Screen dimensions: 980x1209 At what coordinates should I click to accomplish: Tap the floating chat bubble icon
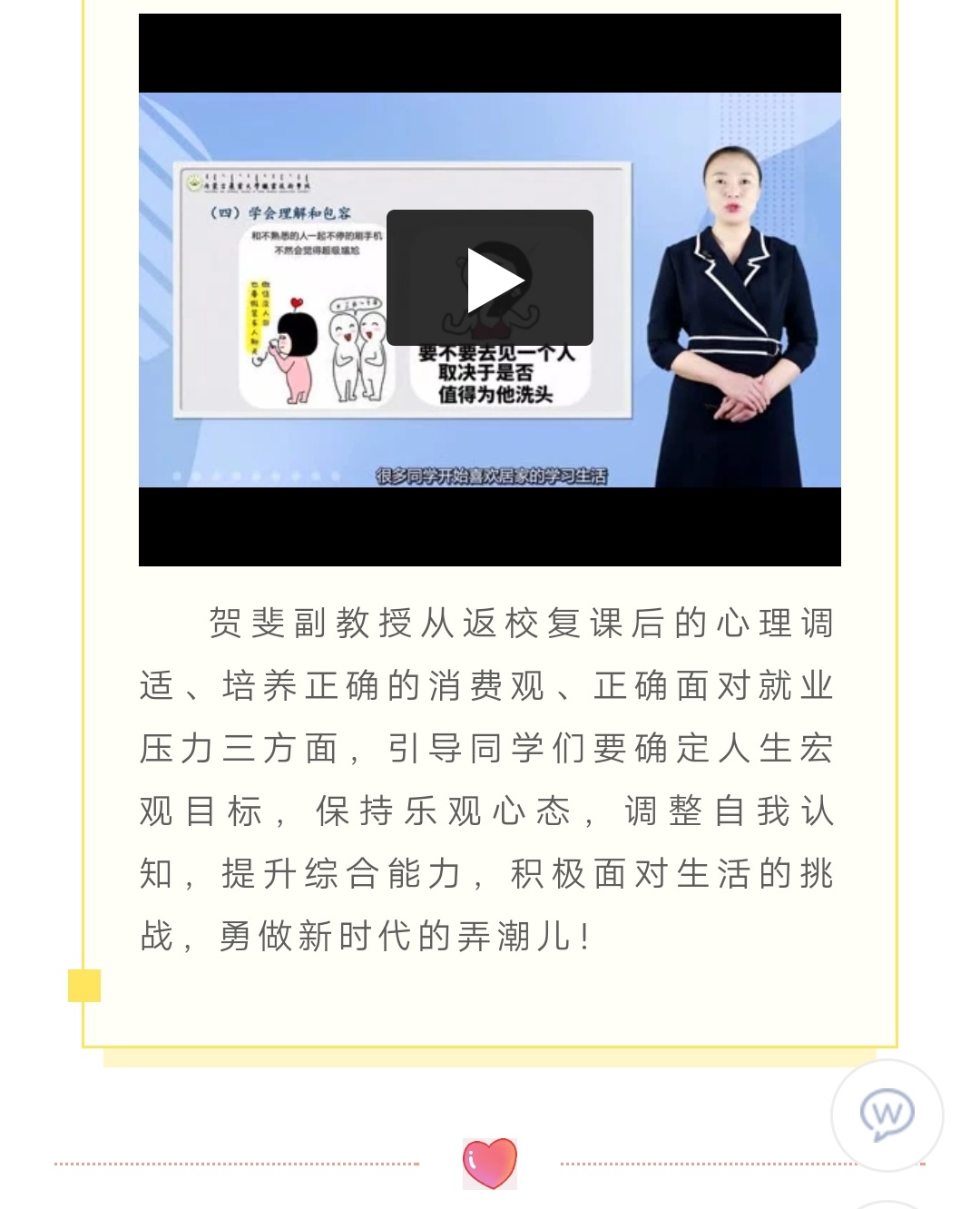[887, 1114]
